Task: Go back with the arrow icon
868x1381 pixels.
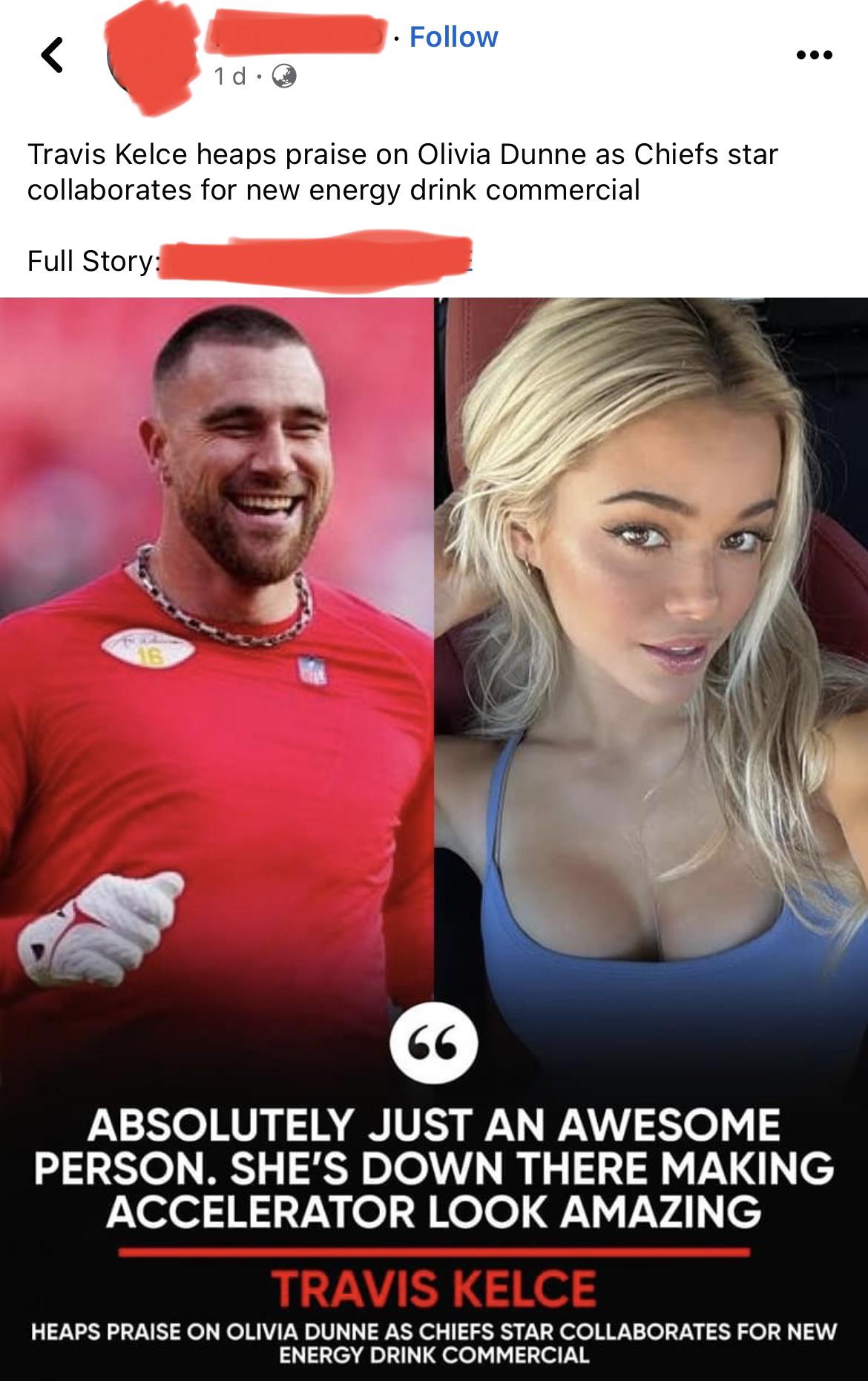Action: pos(51,56)
